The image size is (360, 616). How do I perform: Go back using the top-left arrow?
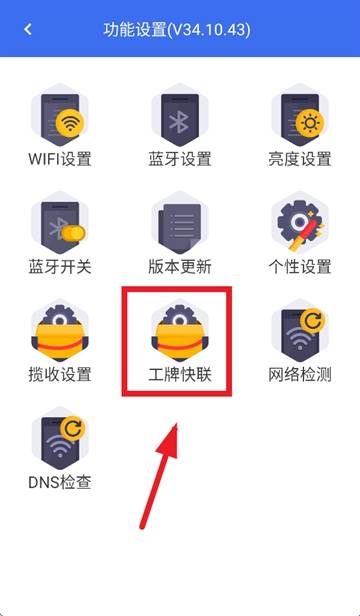click(28, 29)
